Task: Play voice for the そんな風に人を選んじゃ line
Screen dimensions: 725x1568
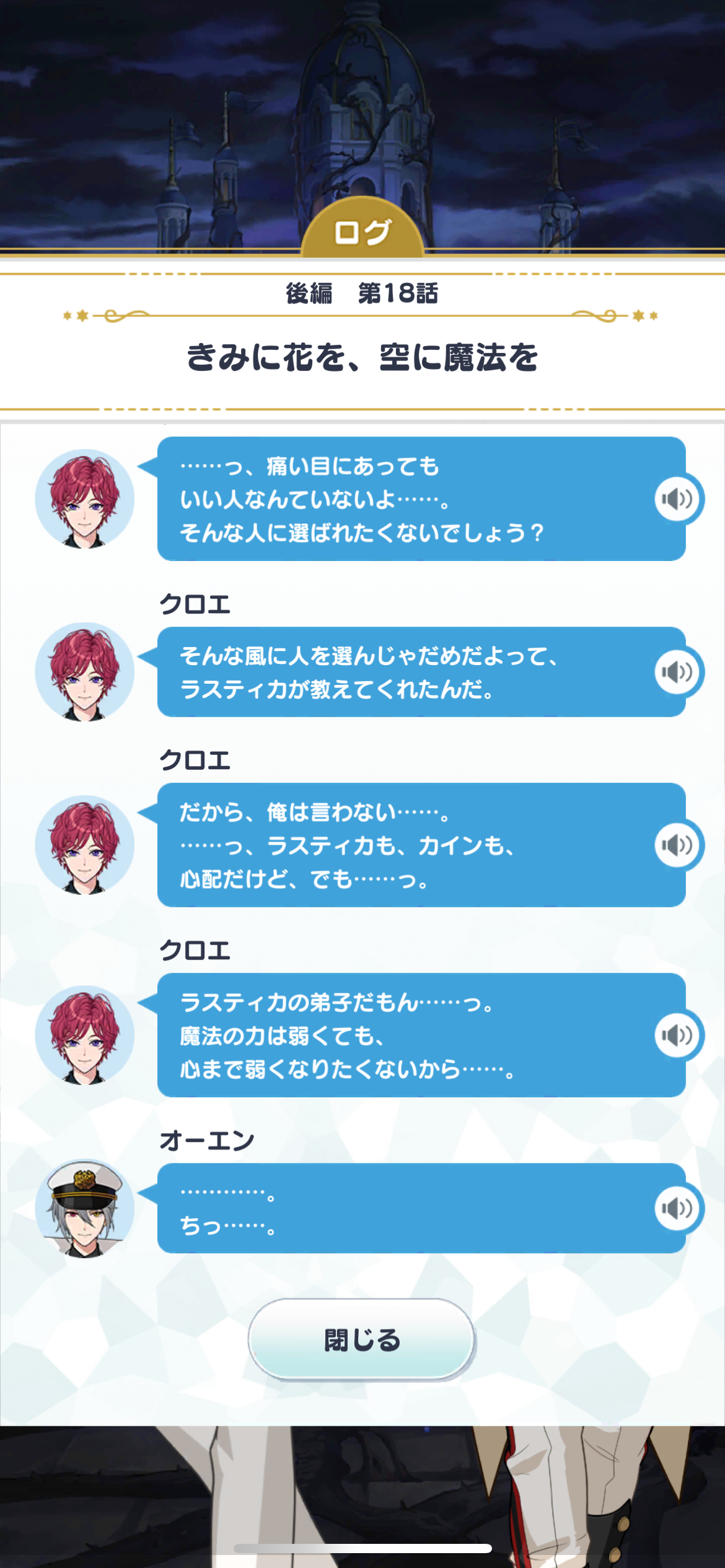Action: 677,672
